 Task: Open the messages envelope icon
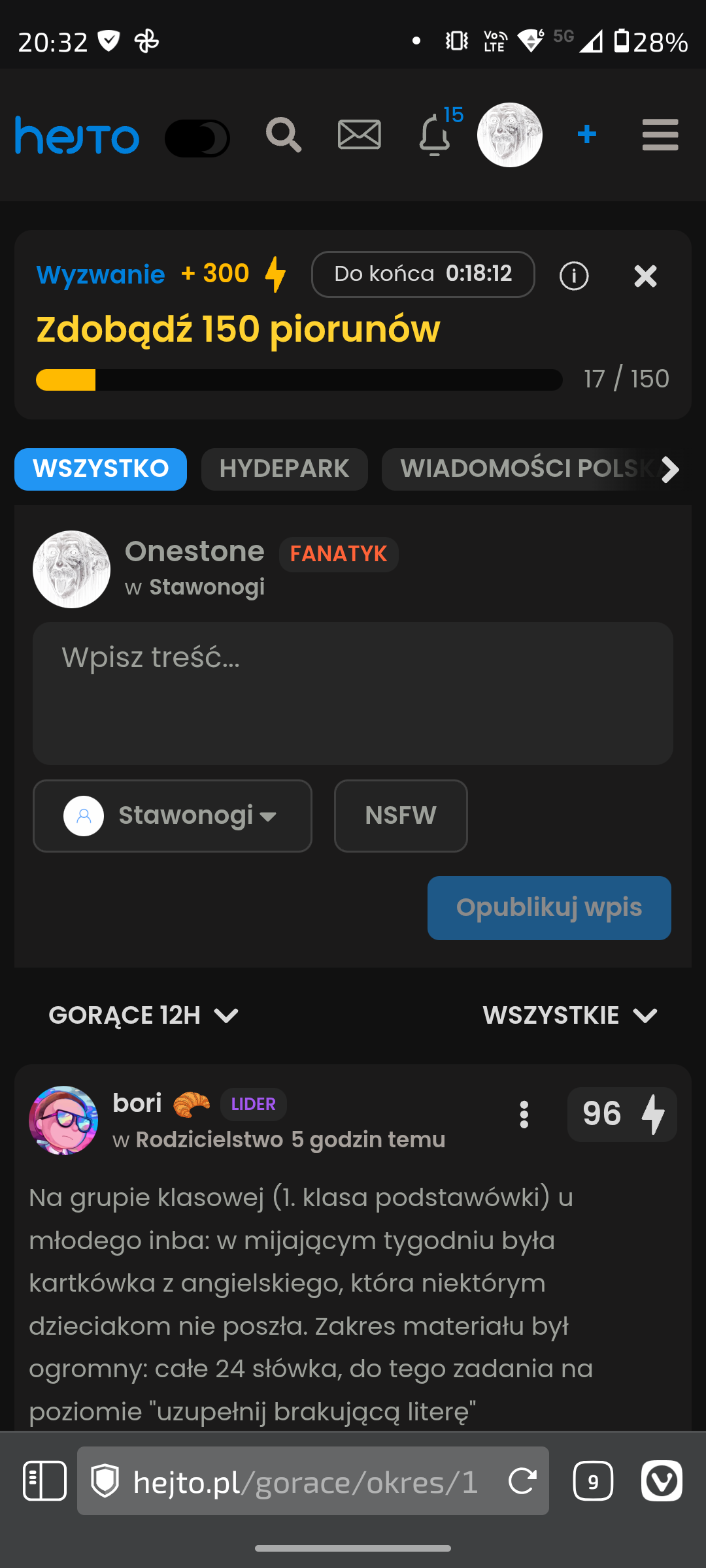tap(359, 135)
